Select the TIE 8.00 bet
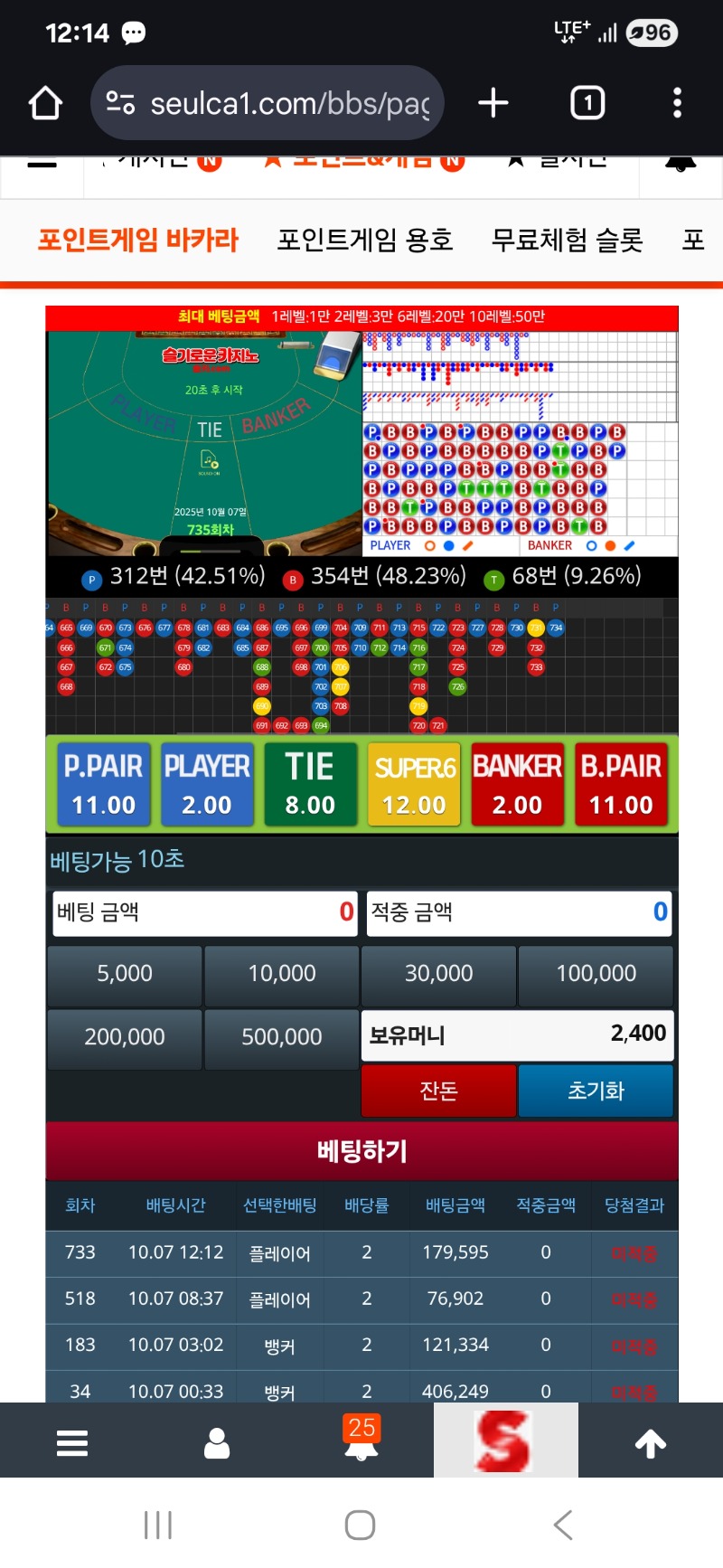The height and width of the screenshot is (1568, 723). [310, 784]
